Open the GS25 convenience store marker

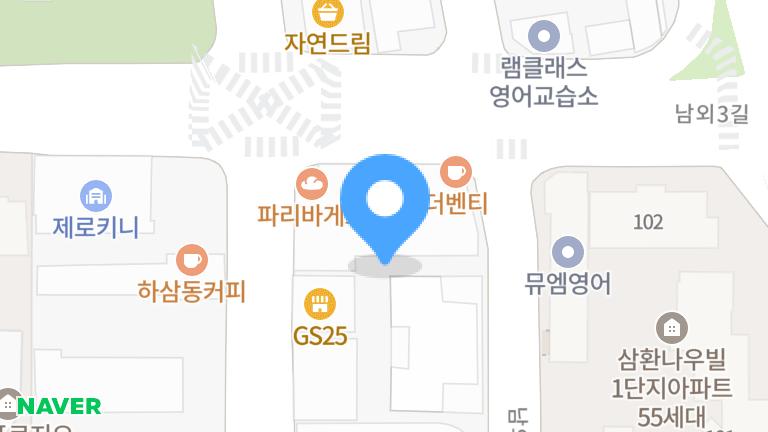320,304
